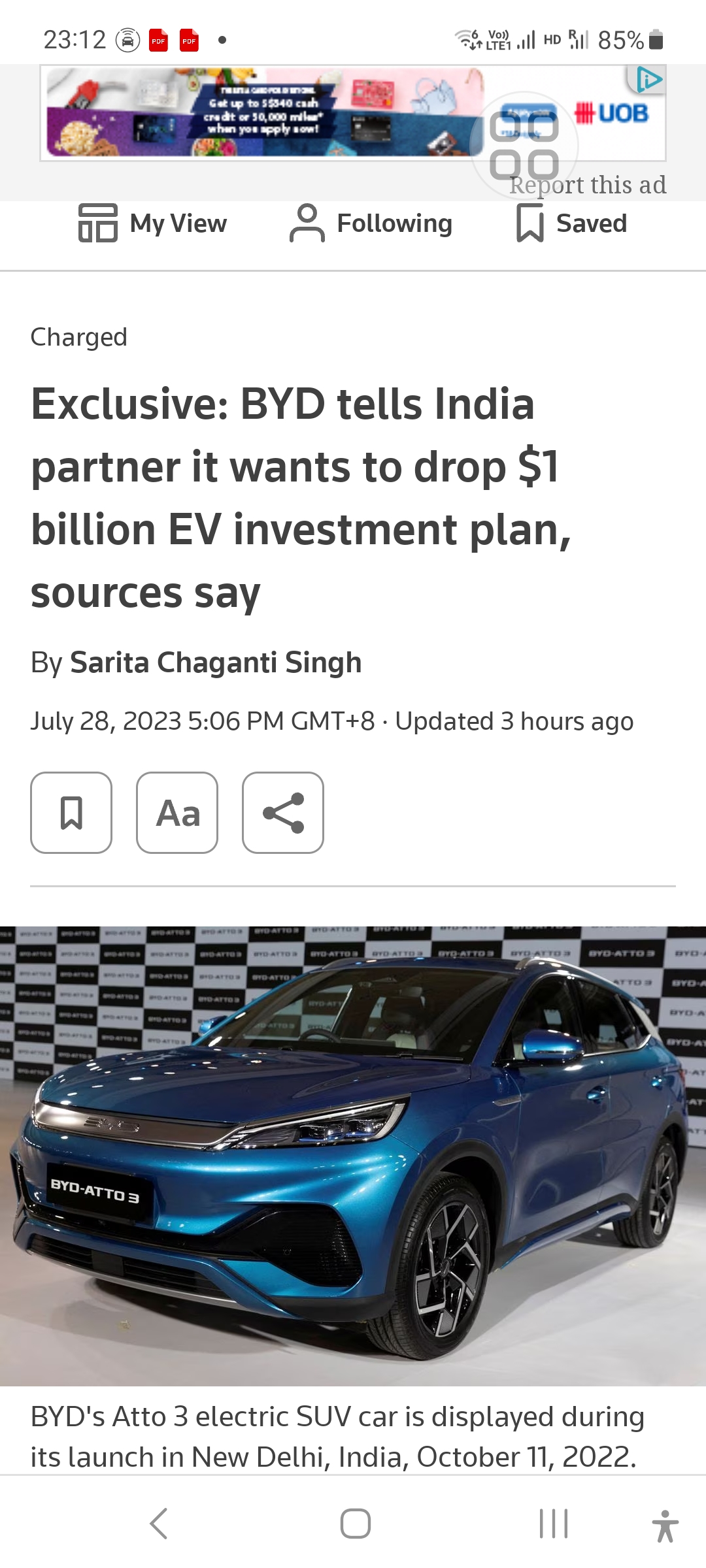Open the Saved articles tab
Screen dimensions: 706x1568
[572, 223]
